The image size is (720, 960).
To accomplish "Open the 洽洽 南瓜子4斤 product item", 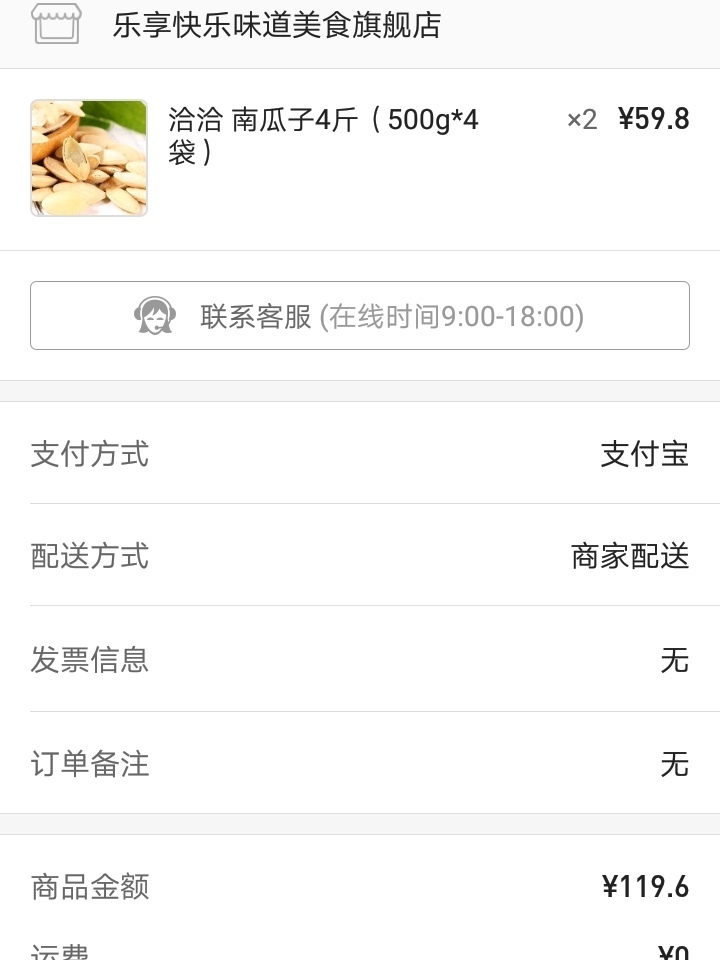I will (323, 136).
